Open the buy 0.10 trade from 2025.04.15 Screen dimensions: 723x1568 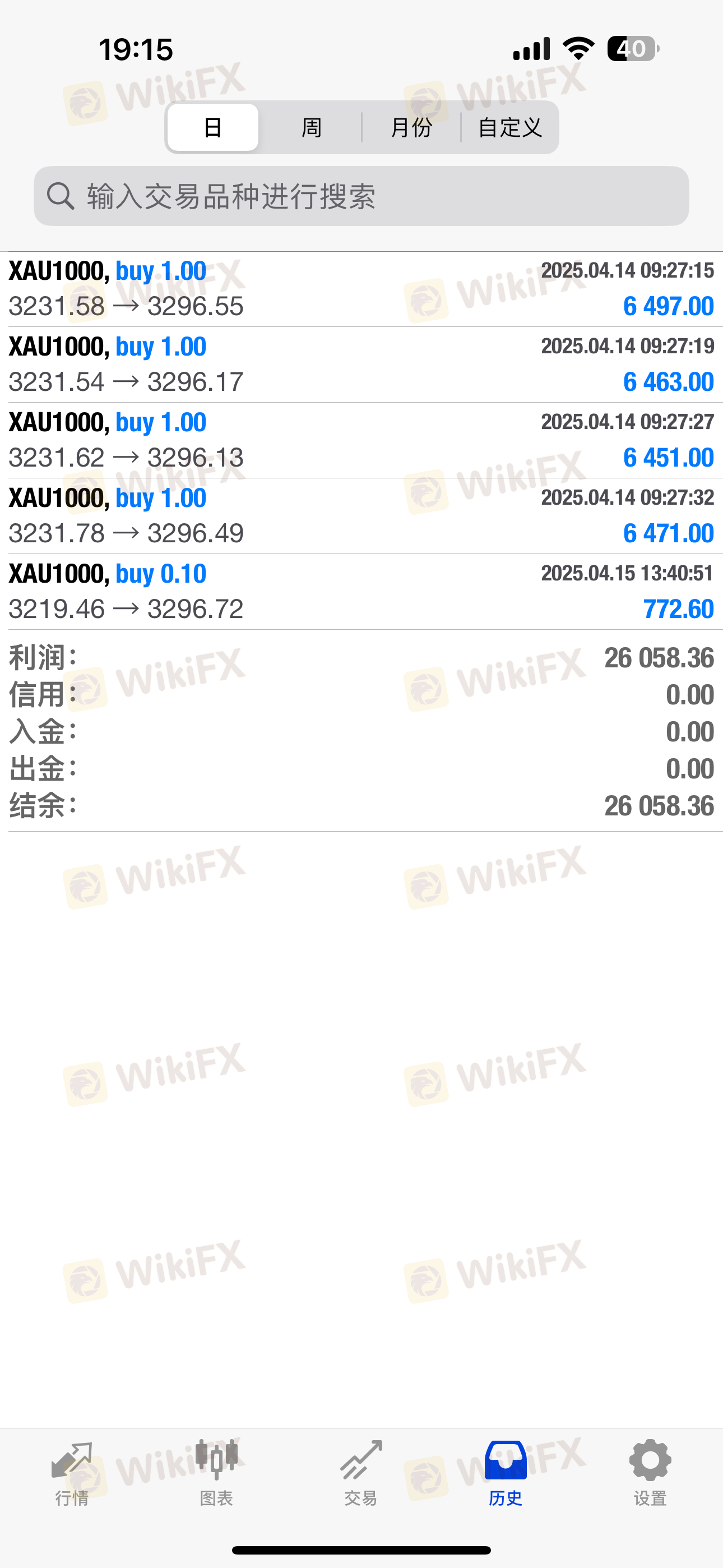361,592
